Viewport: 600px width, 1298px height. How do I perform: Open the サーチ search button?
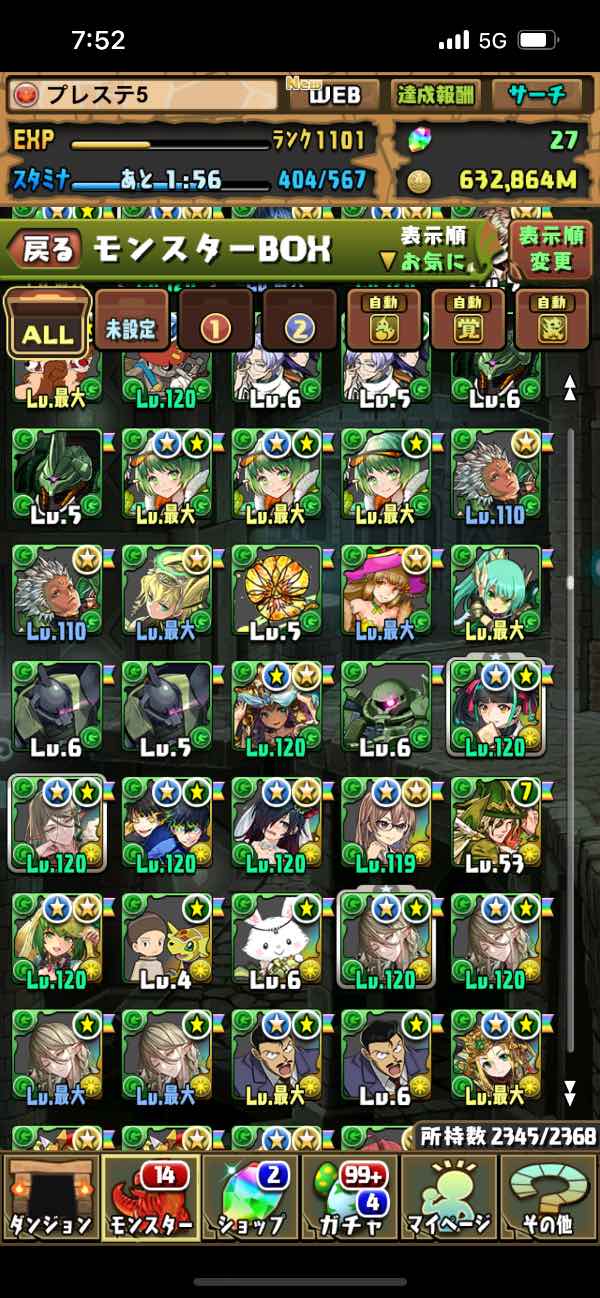pyautogui.click(x=538, y=95)
